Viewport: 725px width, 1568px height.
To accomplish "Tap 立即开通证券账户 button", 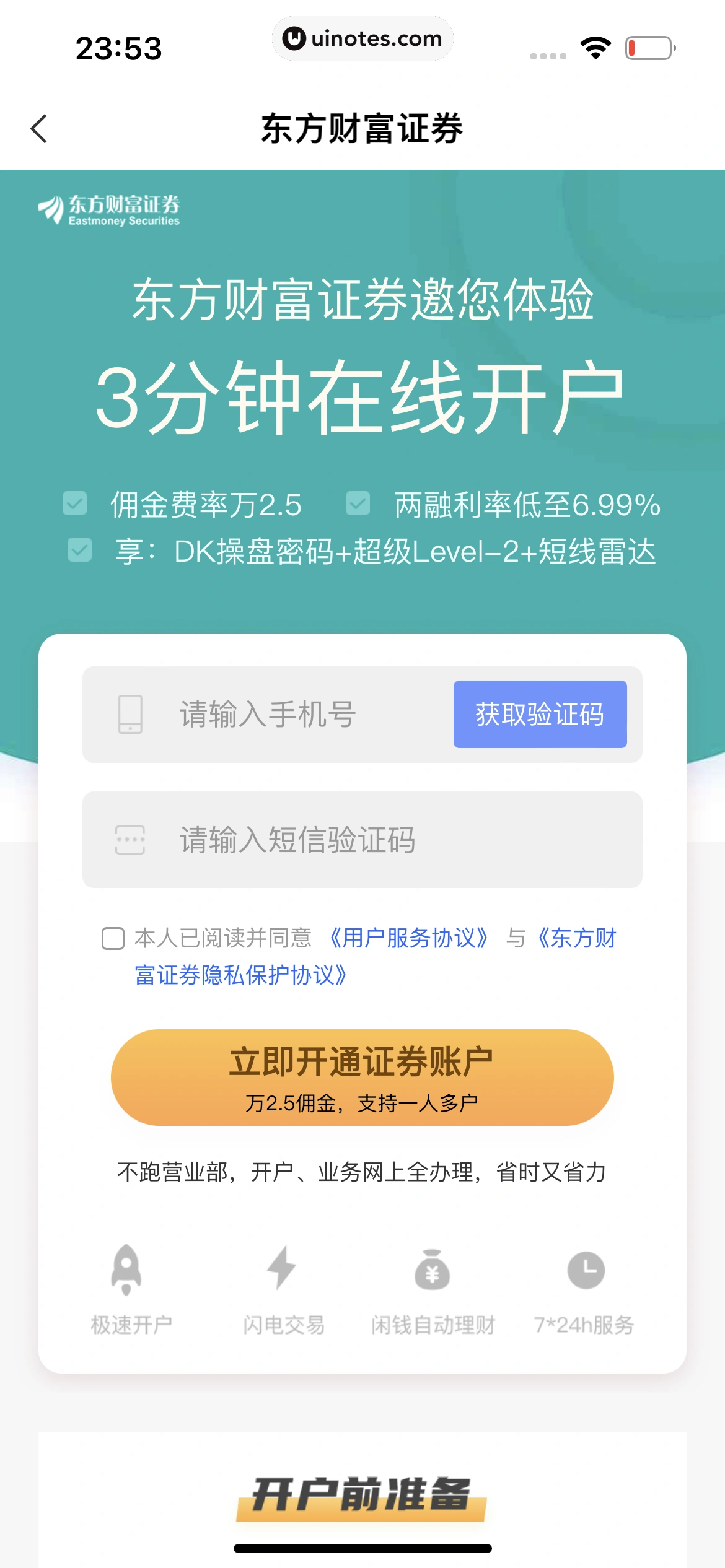I will pos(362,1078).
